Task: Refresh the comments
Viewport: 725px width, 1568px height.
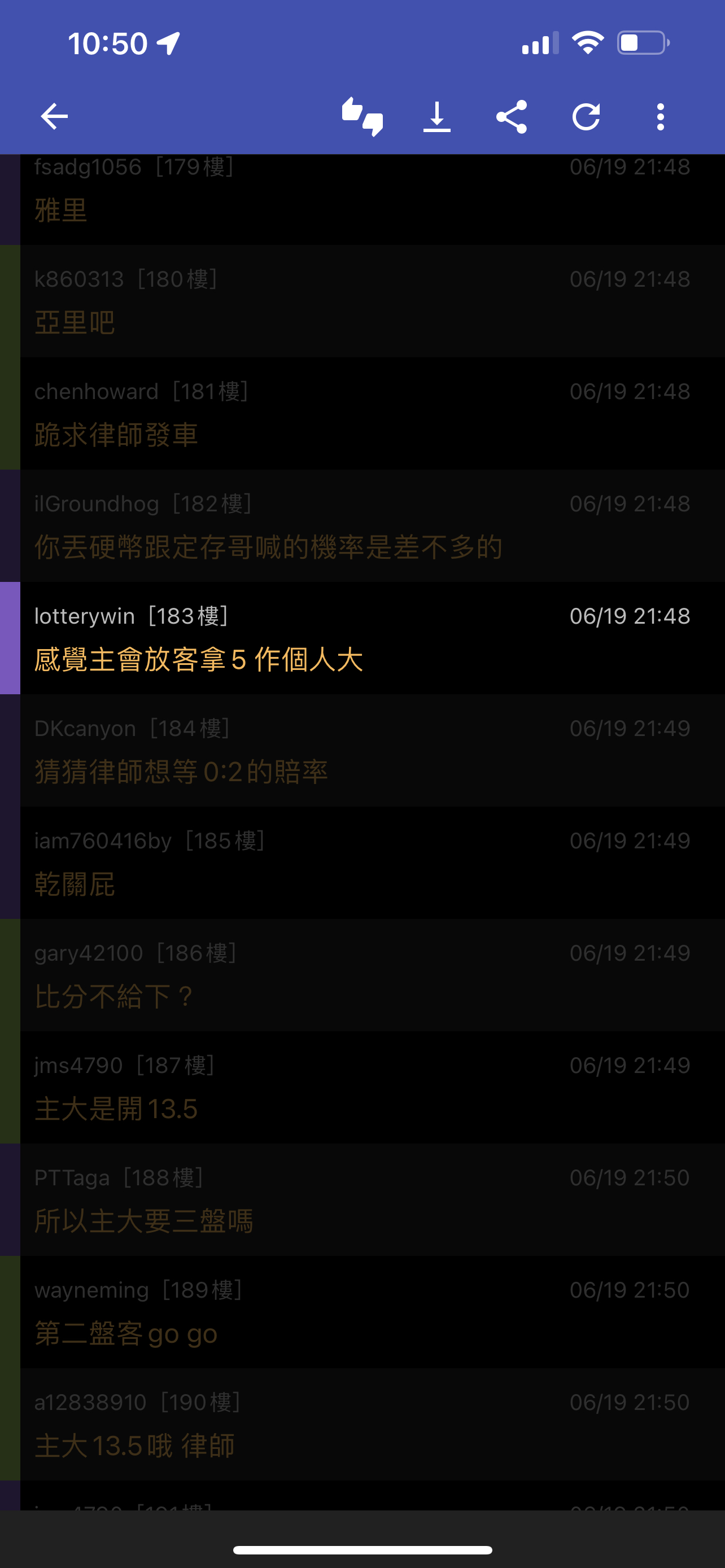Action: click(x=586, y=116)
